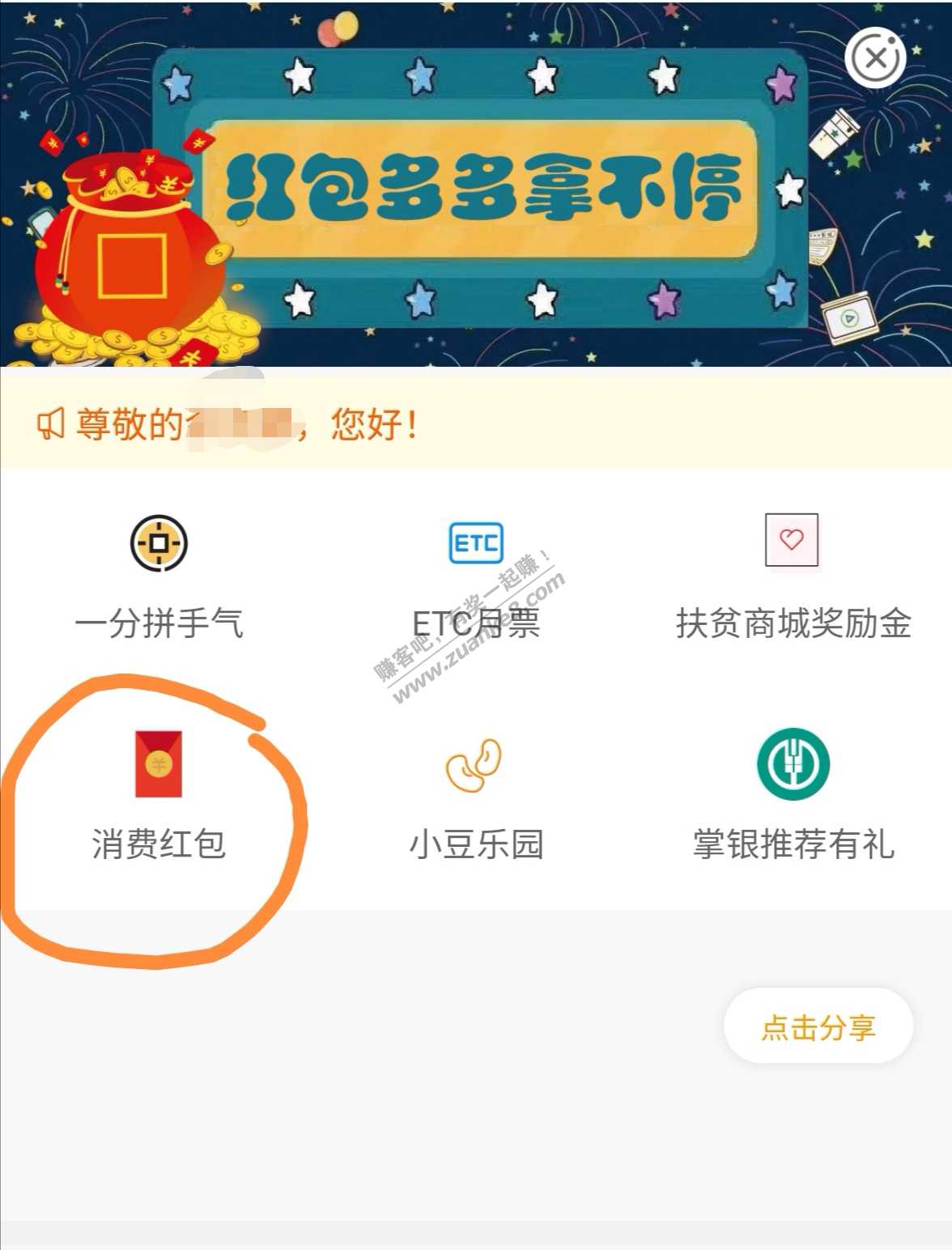Enter 小豆乐园

[476, 793]
